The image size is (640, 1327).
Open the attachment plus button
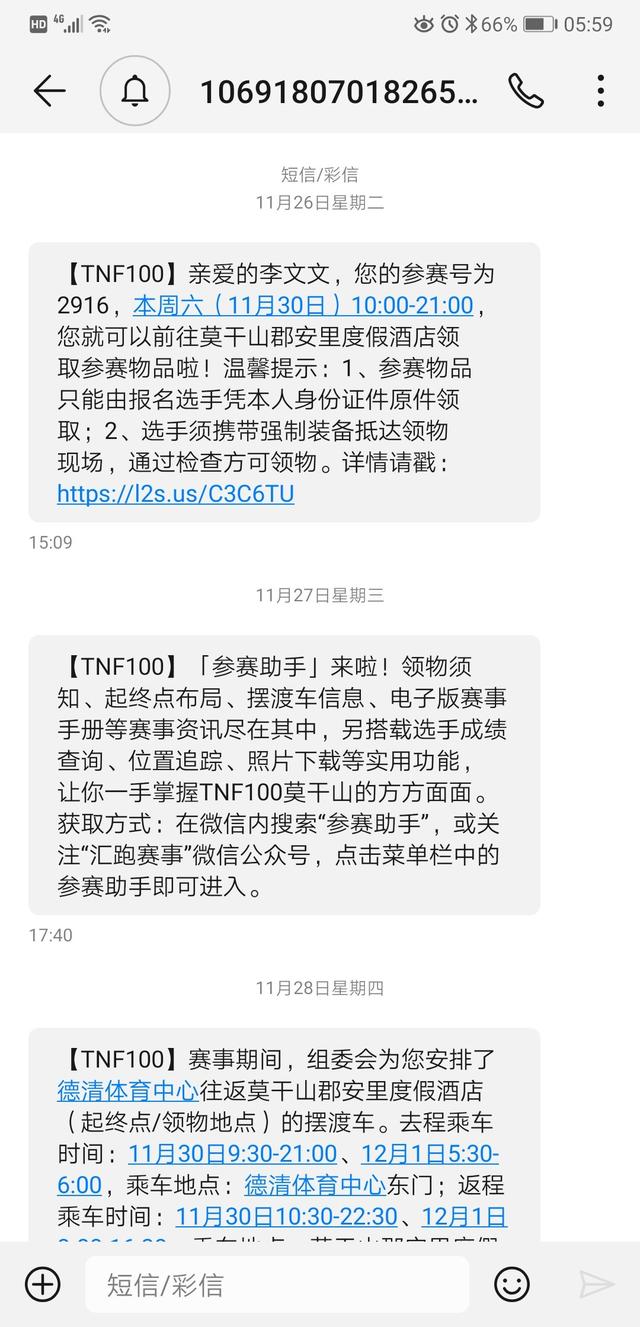coord(43,1284)
